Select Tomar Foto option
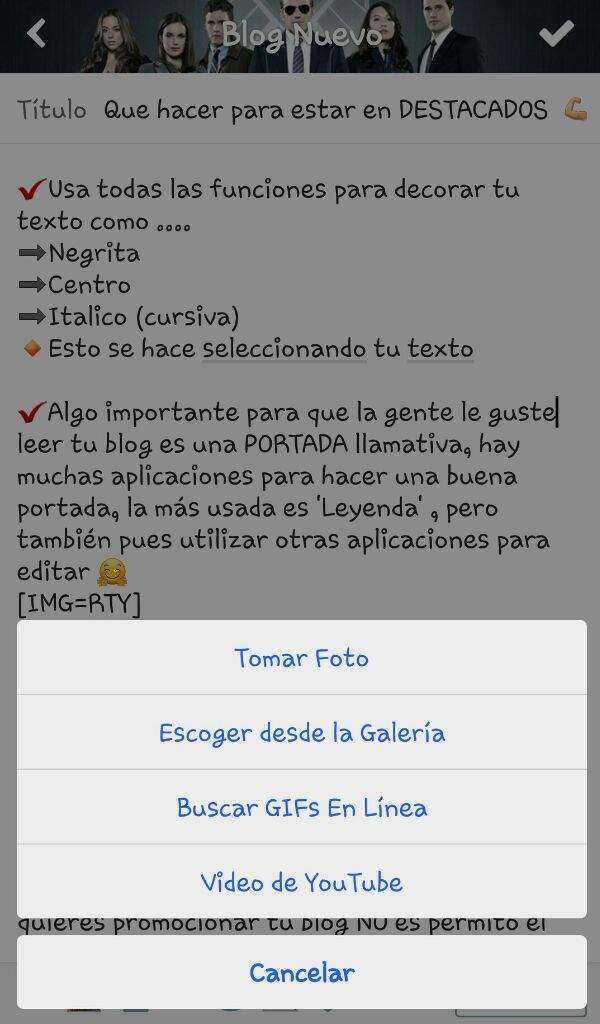The width and height of the screenshot is (600, 1024). 301,658
